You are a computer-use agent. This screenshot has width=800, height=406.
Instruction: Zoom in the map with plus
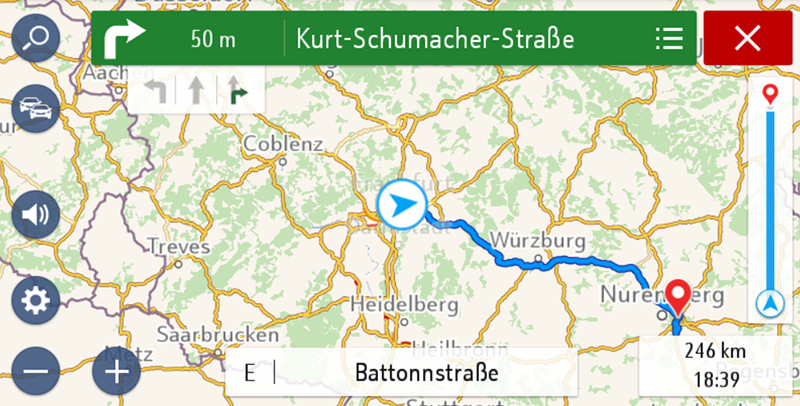117,372
